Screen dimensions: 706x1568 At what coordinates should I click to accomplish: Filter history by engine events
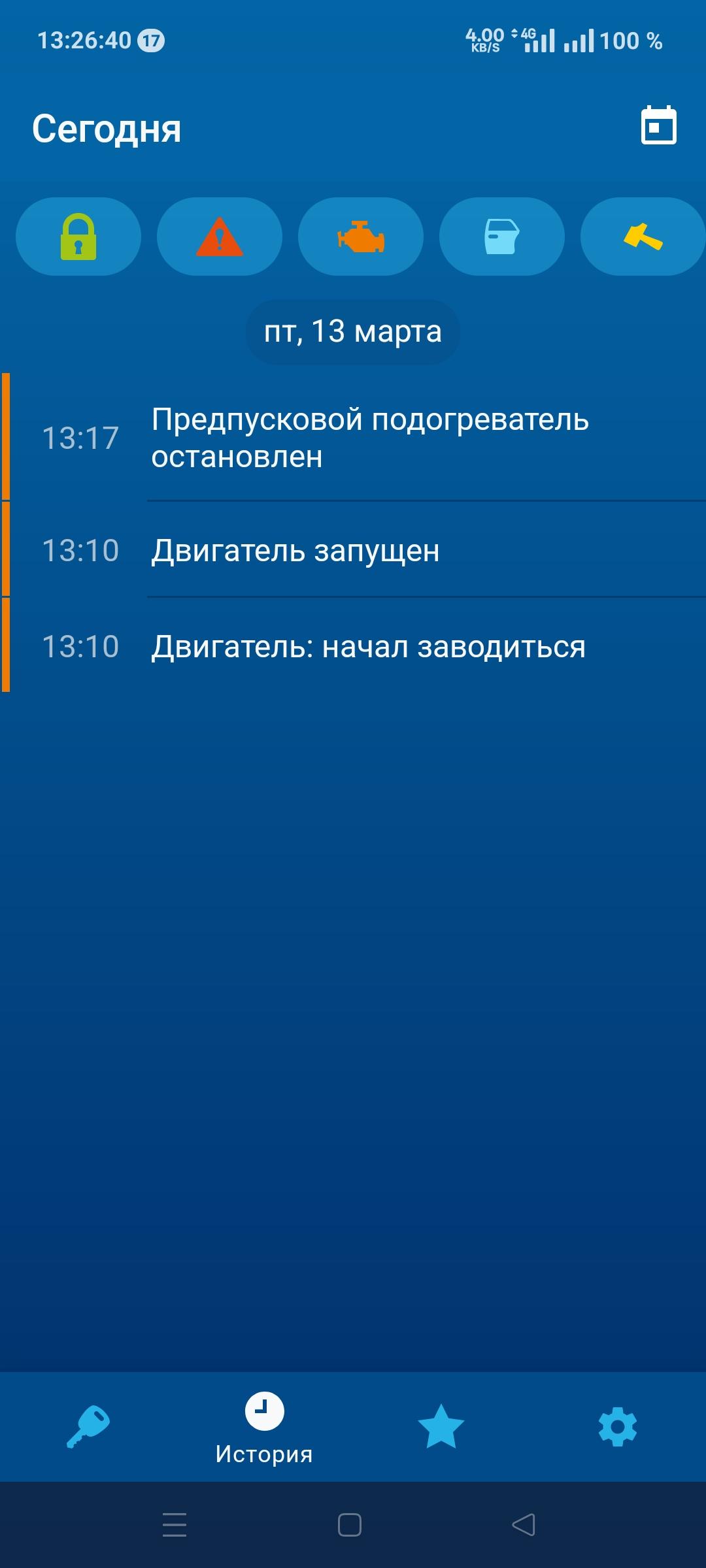click(361, 237)
